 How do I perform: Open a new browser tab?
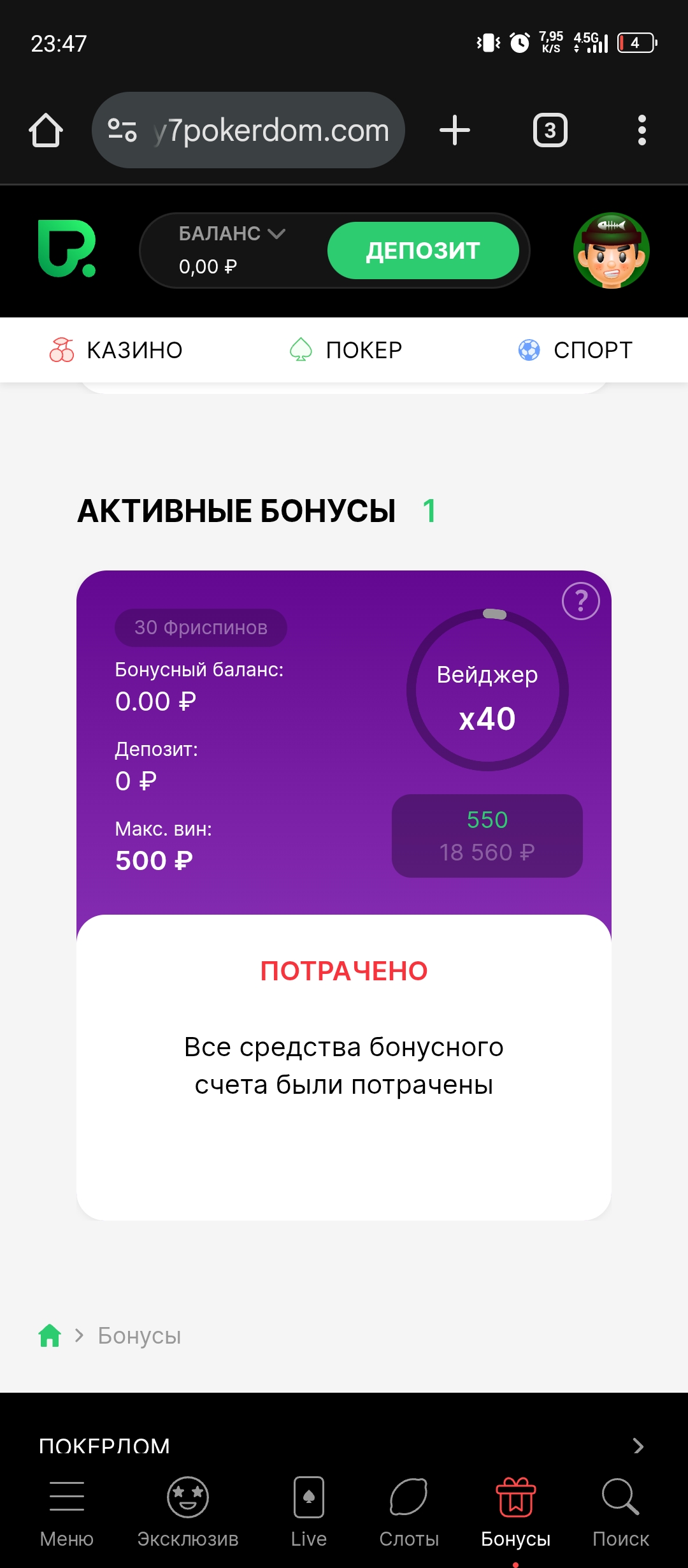[455, 131]
